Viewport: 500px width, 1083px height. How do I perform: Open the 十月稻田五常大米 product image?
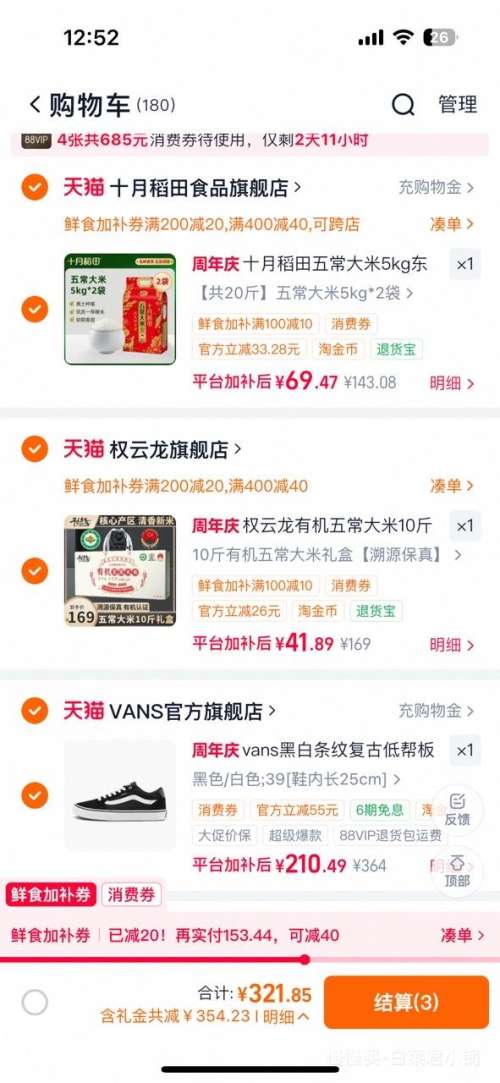coord(120,309)
